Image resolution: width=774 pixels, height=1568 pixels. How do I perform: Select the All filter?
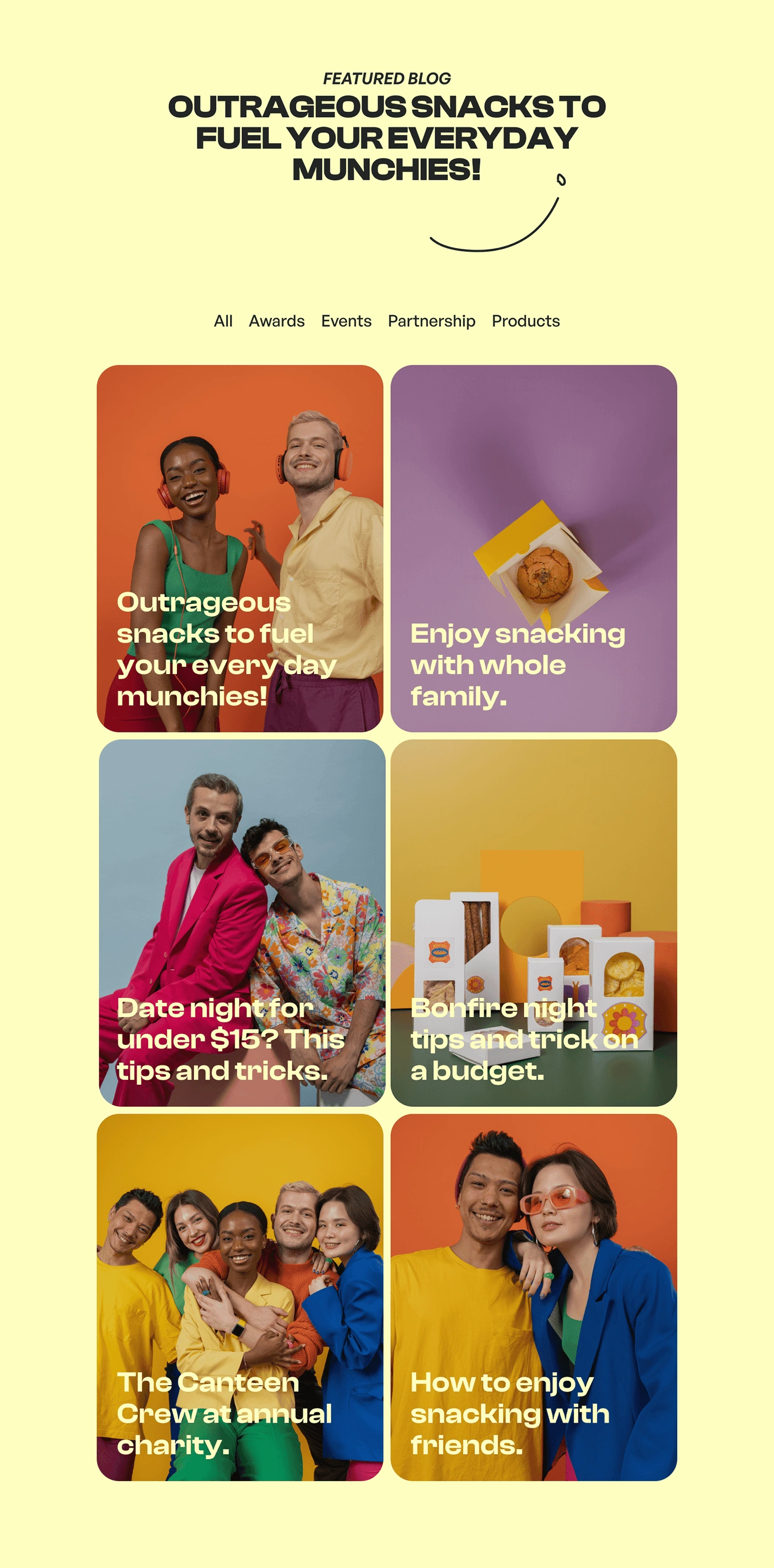[x=223, y=321]
